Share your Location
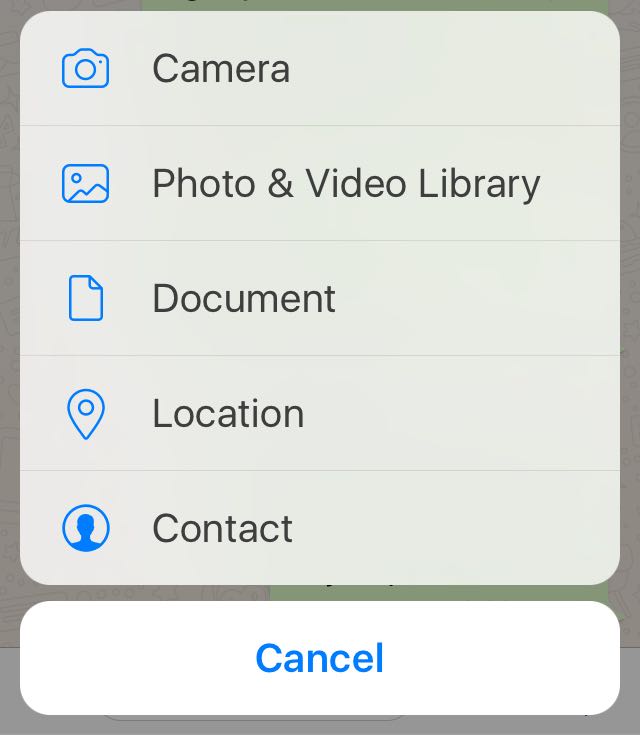This screenshot has height=735, width=640. 228,414
